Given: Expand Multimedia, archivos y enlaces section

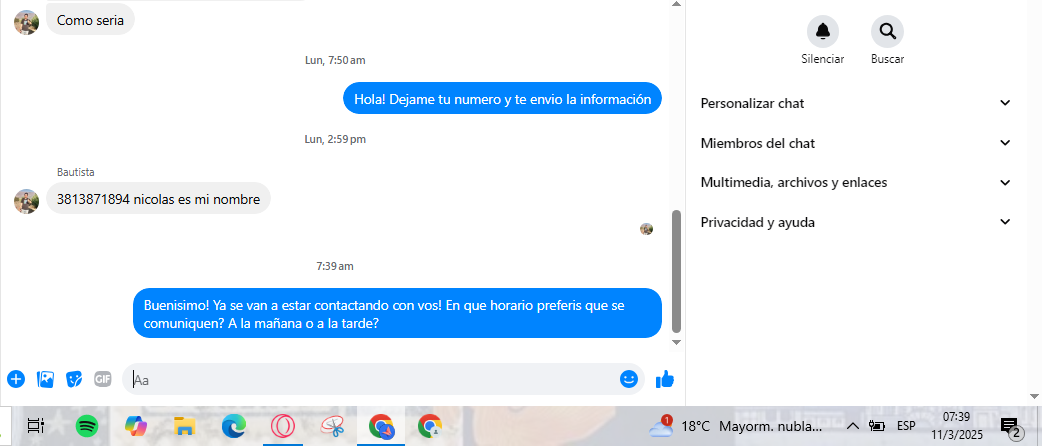Looking at the screenshot, I should pos(856,182).
